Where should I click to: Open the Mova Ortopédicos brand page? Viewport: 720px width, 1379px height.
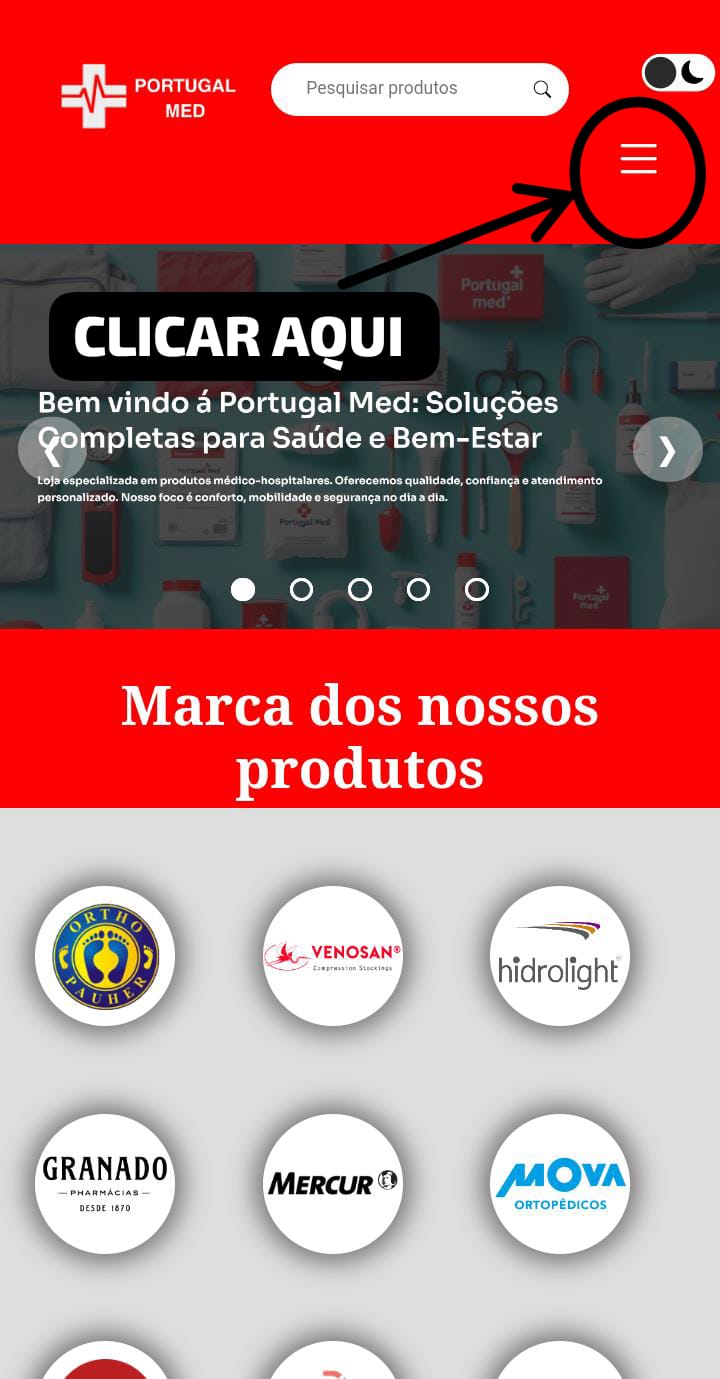560,1184
